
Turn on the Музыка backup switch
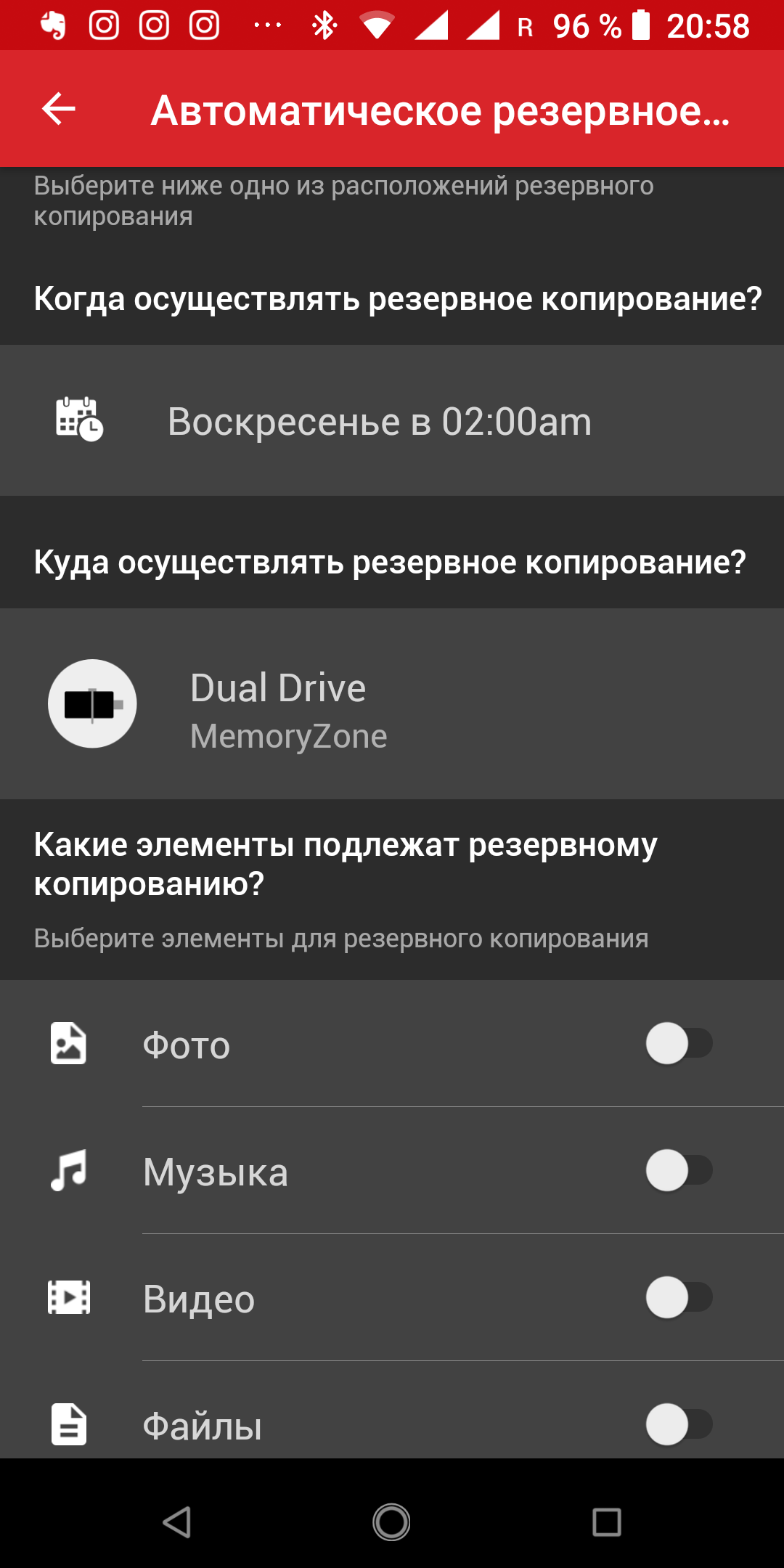[x=679, y=1170]
